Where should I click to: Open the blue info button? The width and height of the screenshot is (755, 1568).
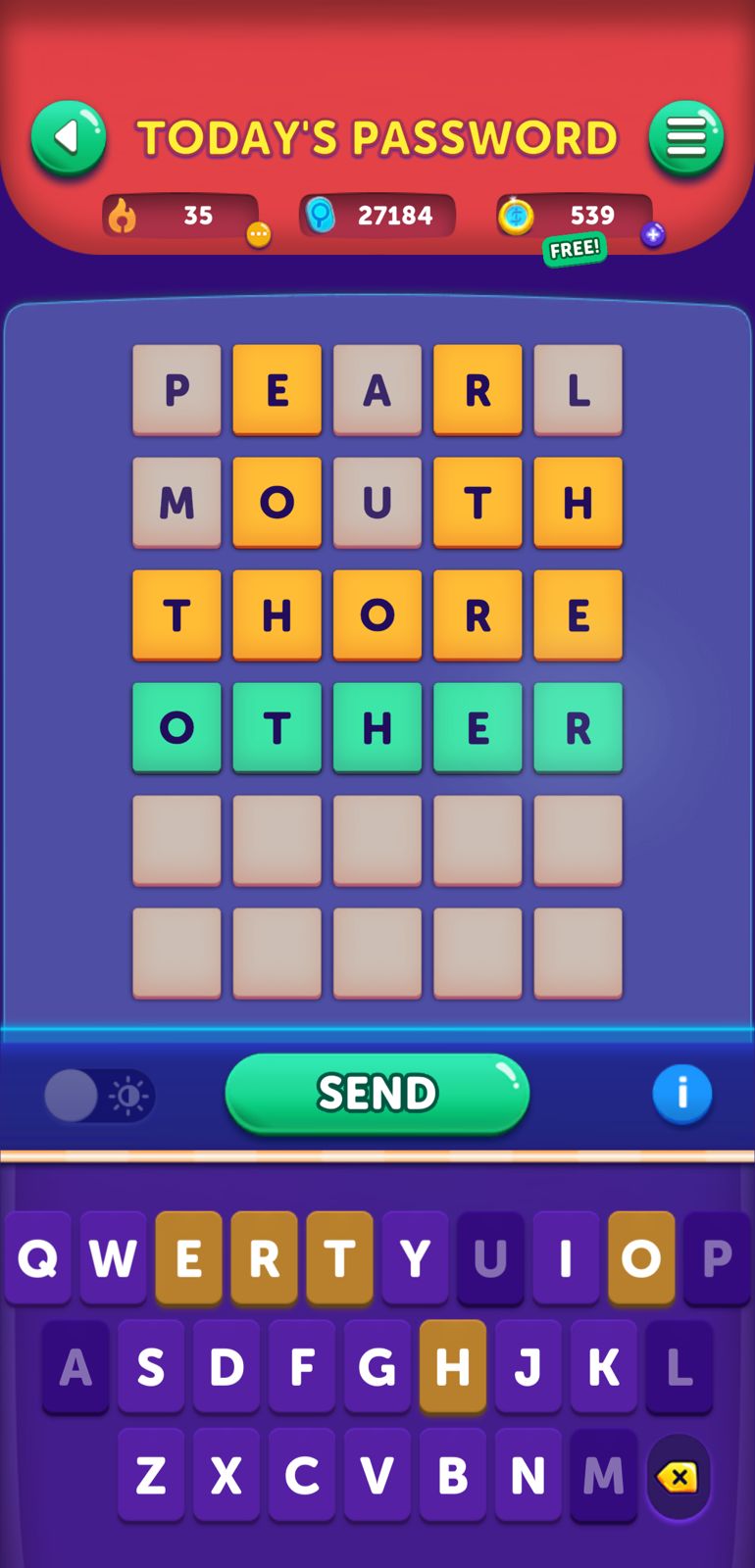(x=681, y=1094)
